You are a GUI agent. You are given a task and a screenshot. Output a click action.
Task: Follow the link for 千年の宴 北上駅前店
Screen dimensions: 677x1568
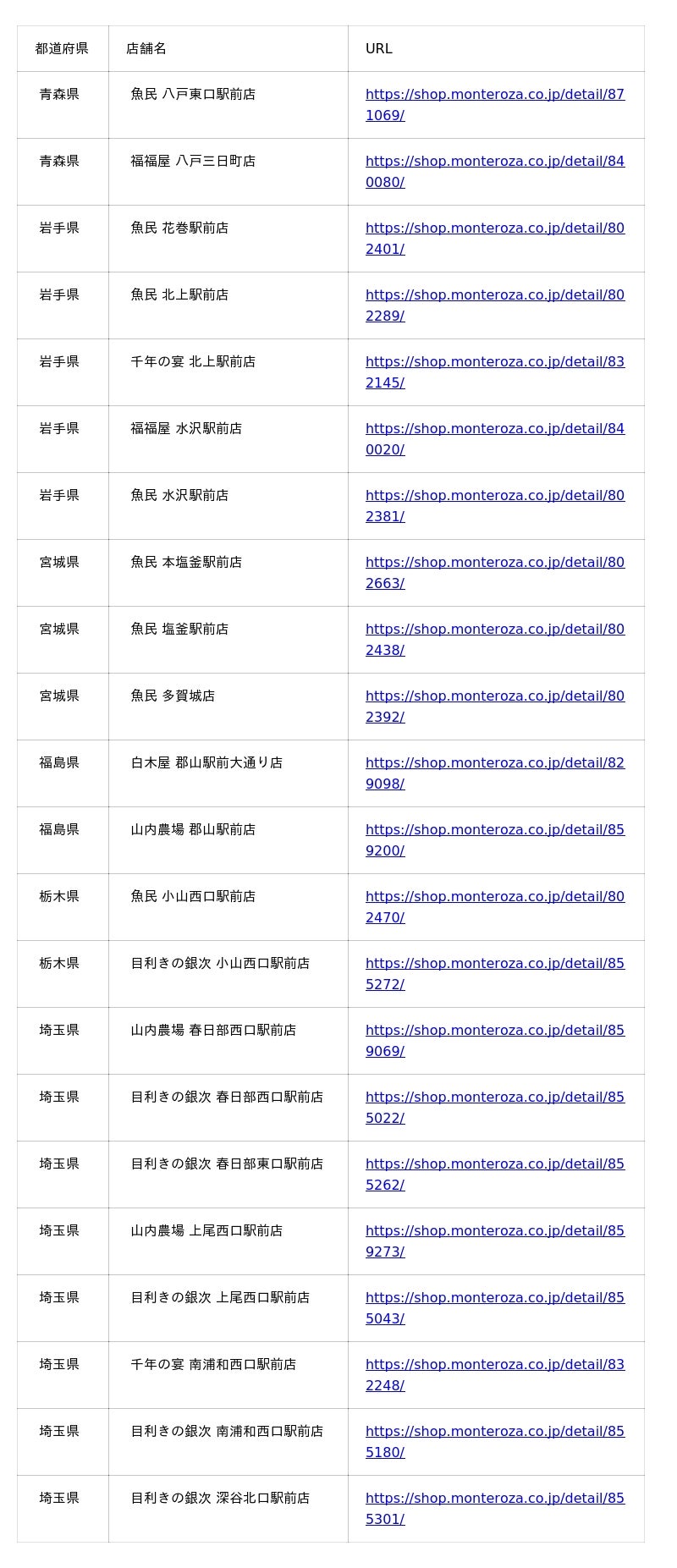click(495, 372)
